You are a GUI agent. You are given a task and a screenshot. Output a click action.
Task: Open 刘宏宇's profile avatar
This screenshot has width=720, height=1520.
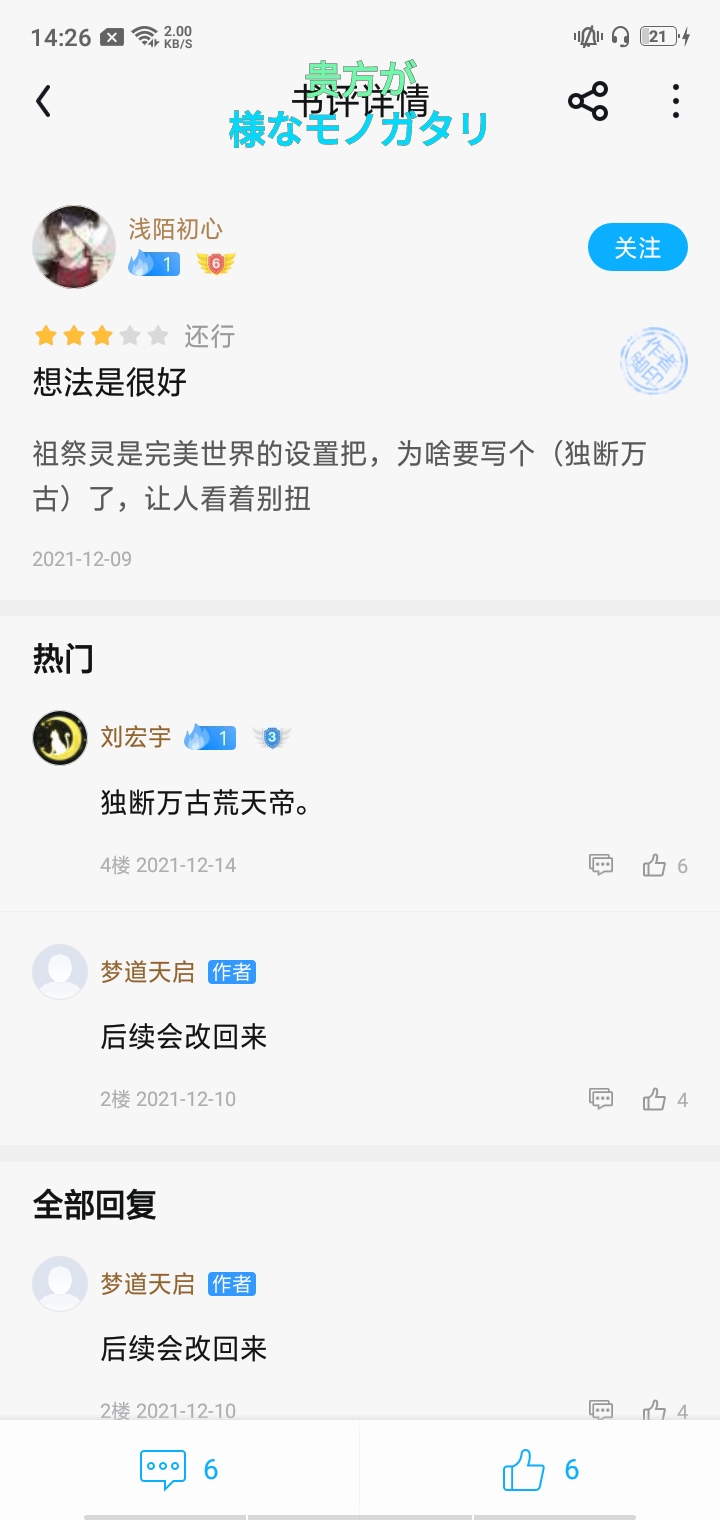[60, 738]
